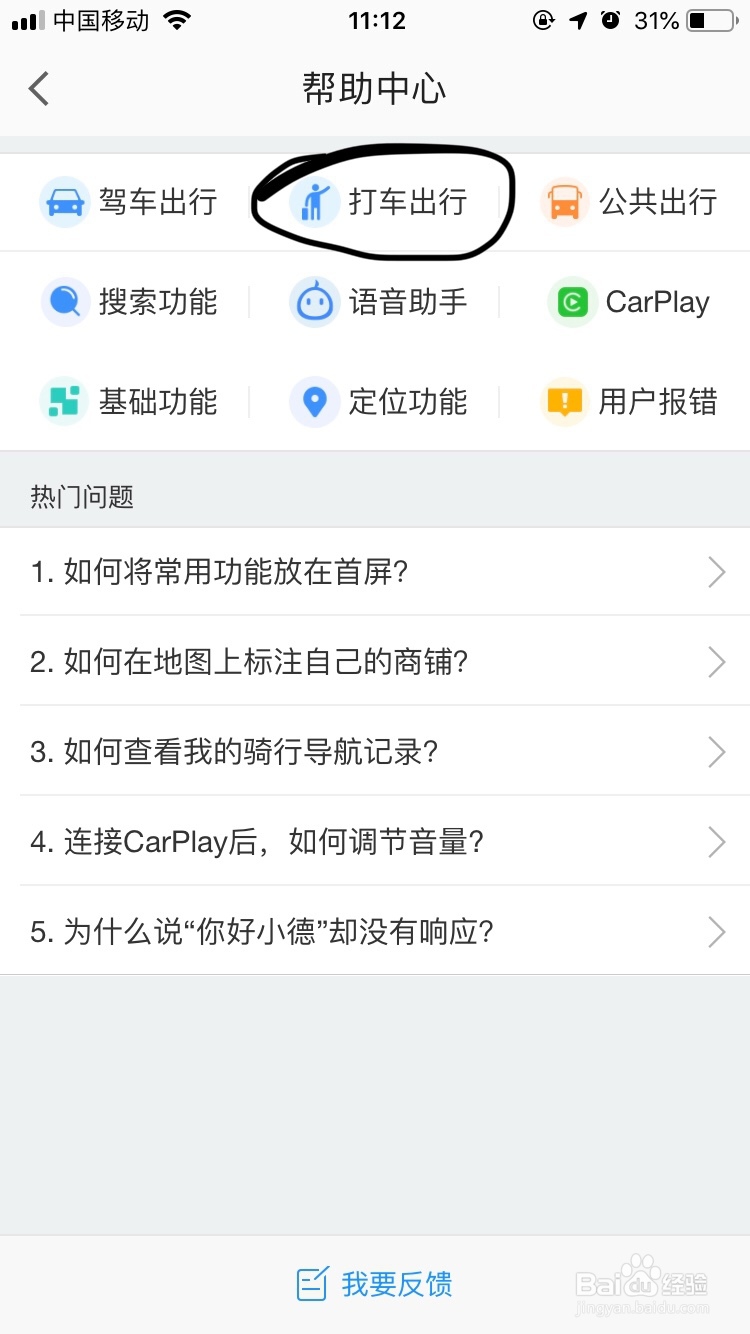This screenshot has height=1334, width=750.
Task: Open 公共出行 bus icon
Action: (x=564, y=201)
